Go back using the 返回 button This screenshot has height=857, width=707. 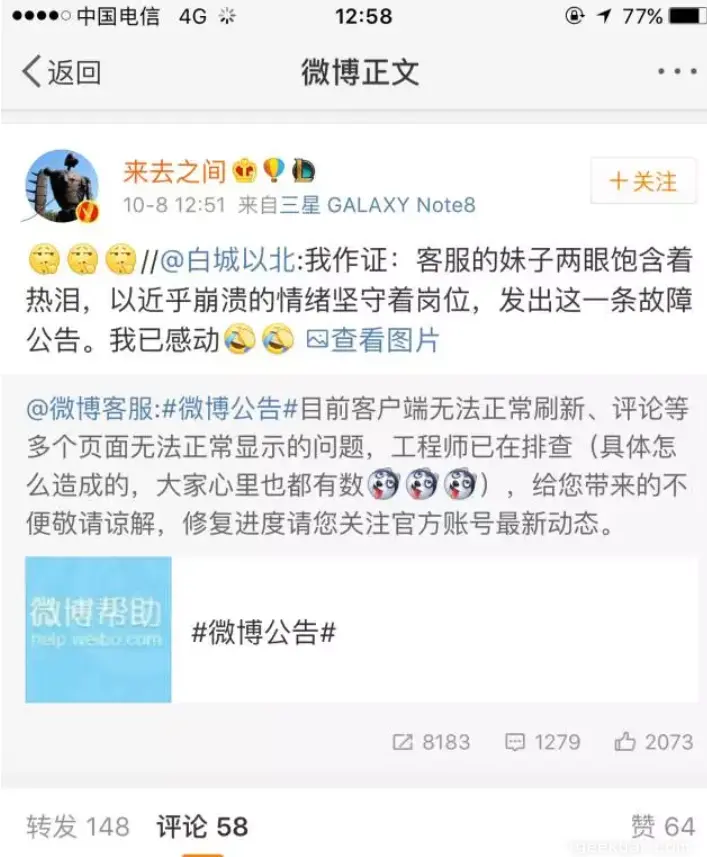point(62,72)
